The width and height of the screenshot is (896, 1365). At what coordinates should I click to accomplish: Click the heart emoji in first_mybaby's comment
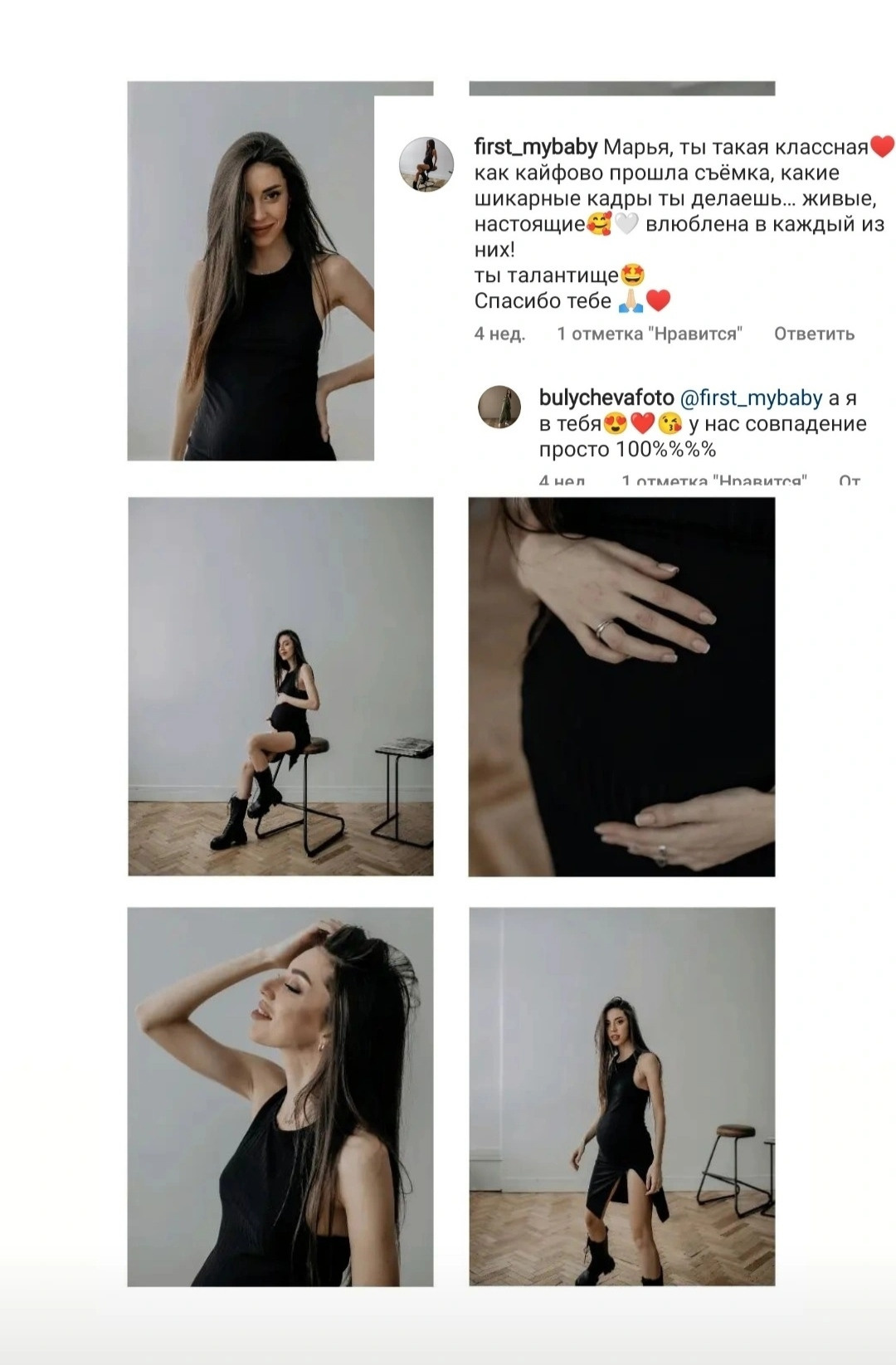click(x=882, y=145)
